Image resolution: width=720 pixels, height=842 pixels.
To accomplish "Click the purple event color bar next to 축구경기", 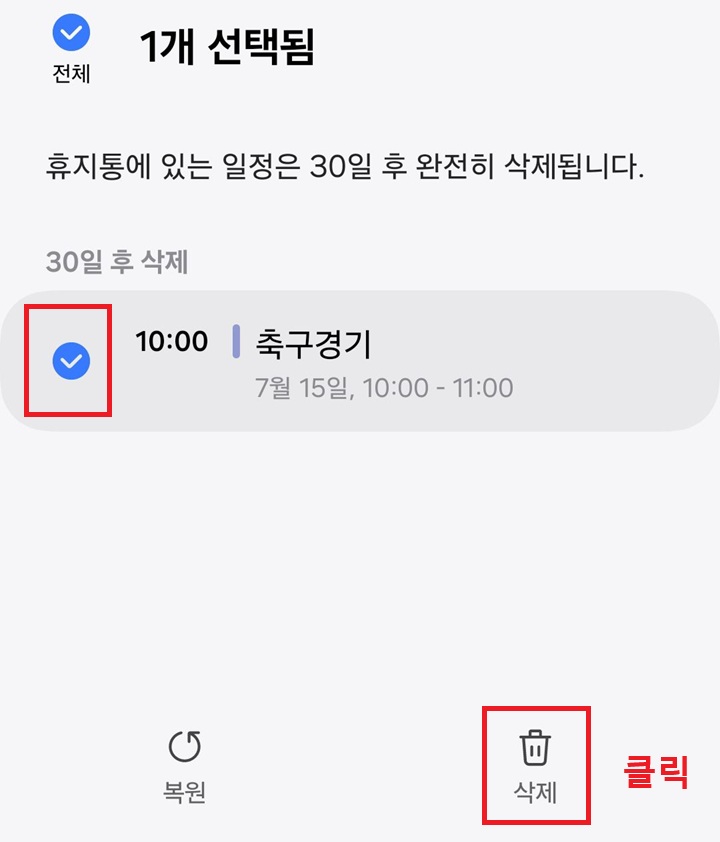I will point(234,342).
